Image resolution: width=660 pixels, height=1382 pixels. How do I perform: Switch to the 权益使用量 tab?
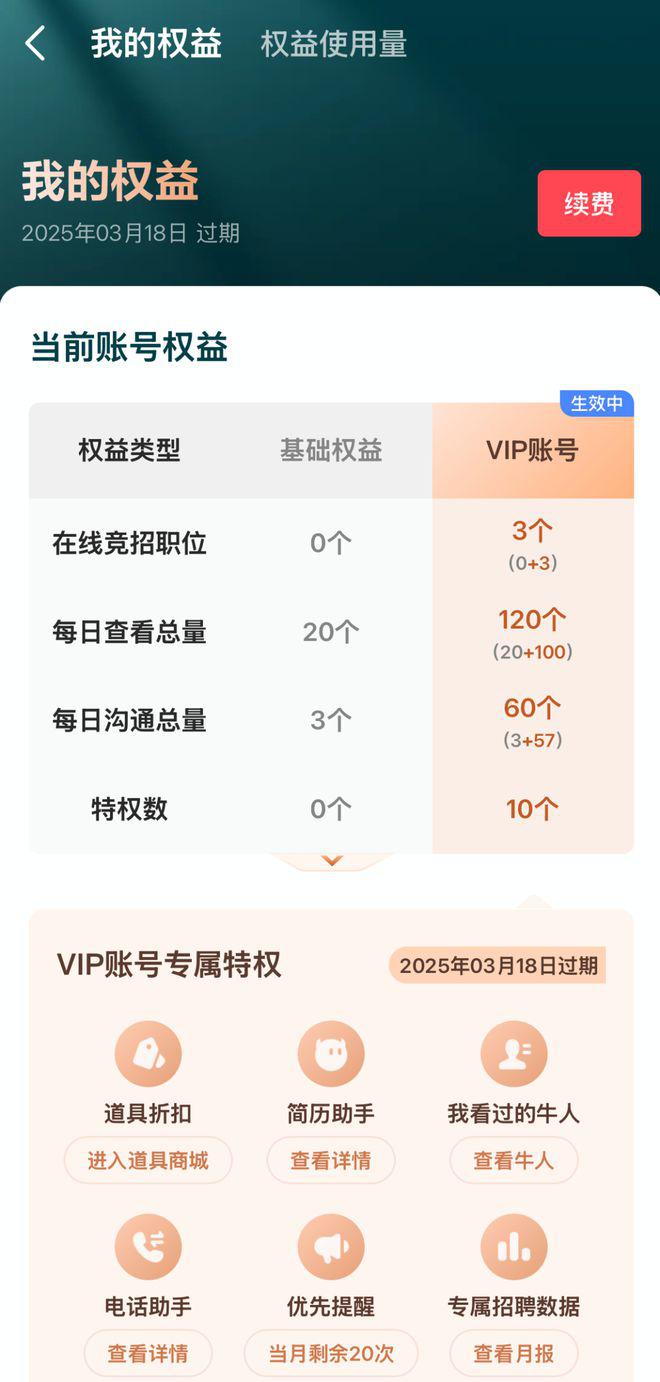tap(333, 44)
